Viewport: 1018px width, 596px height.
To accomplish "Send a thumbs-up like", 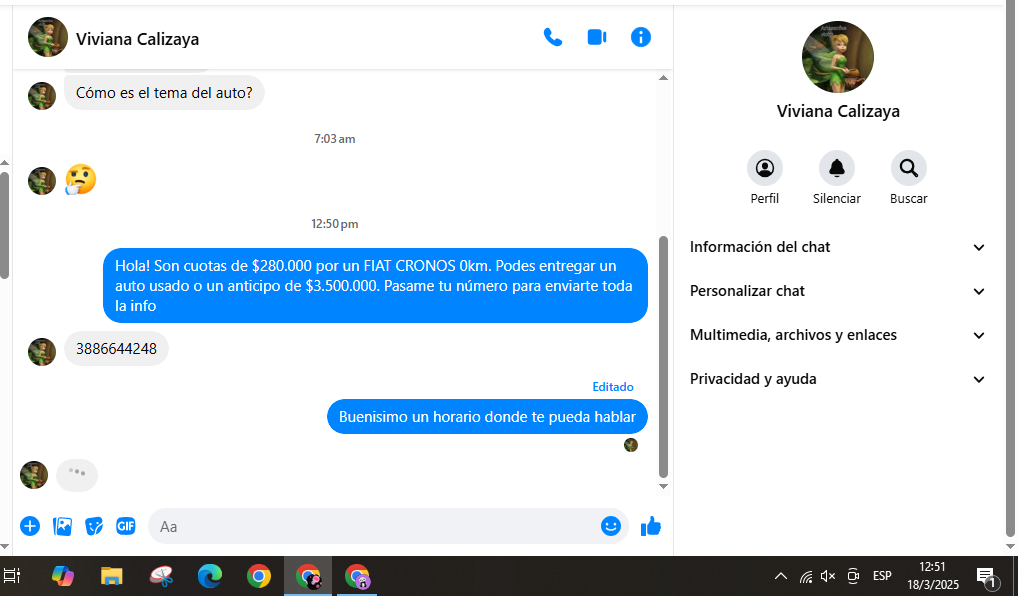I will pos(651,526).
